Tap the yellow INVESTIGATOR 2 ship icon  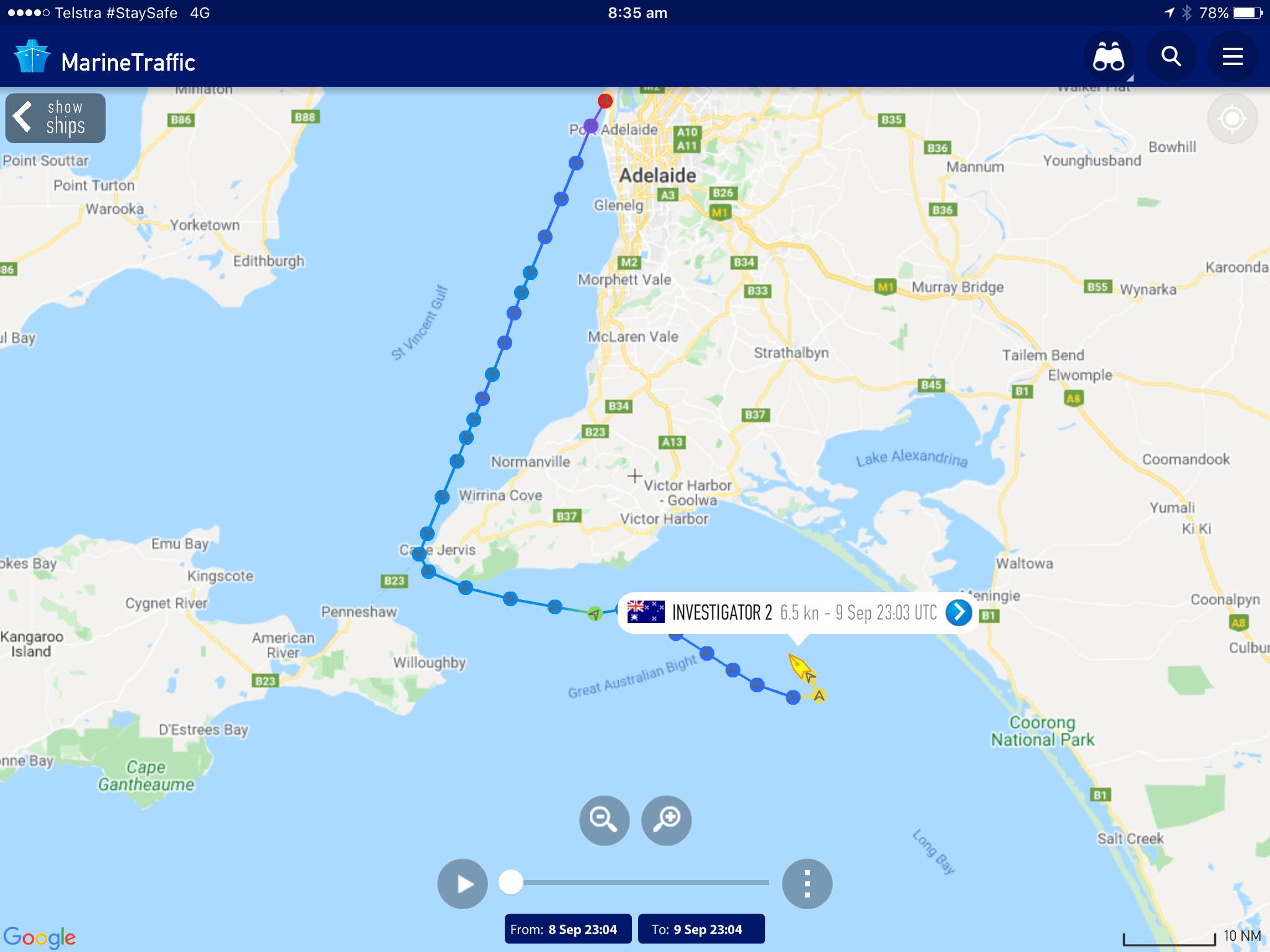[801, 668]
